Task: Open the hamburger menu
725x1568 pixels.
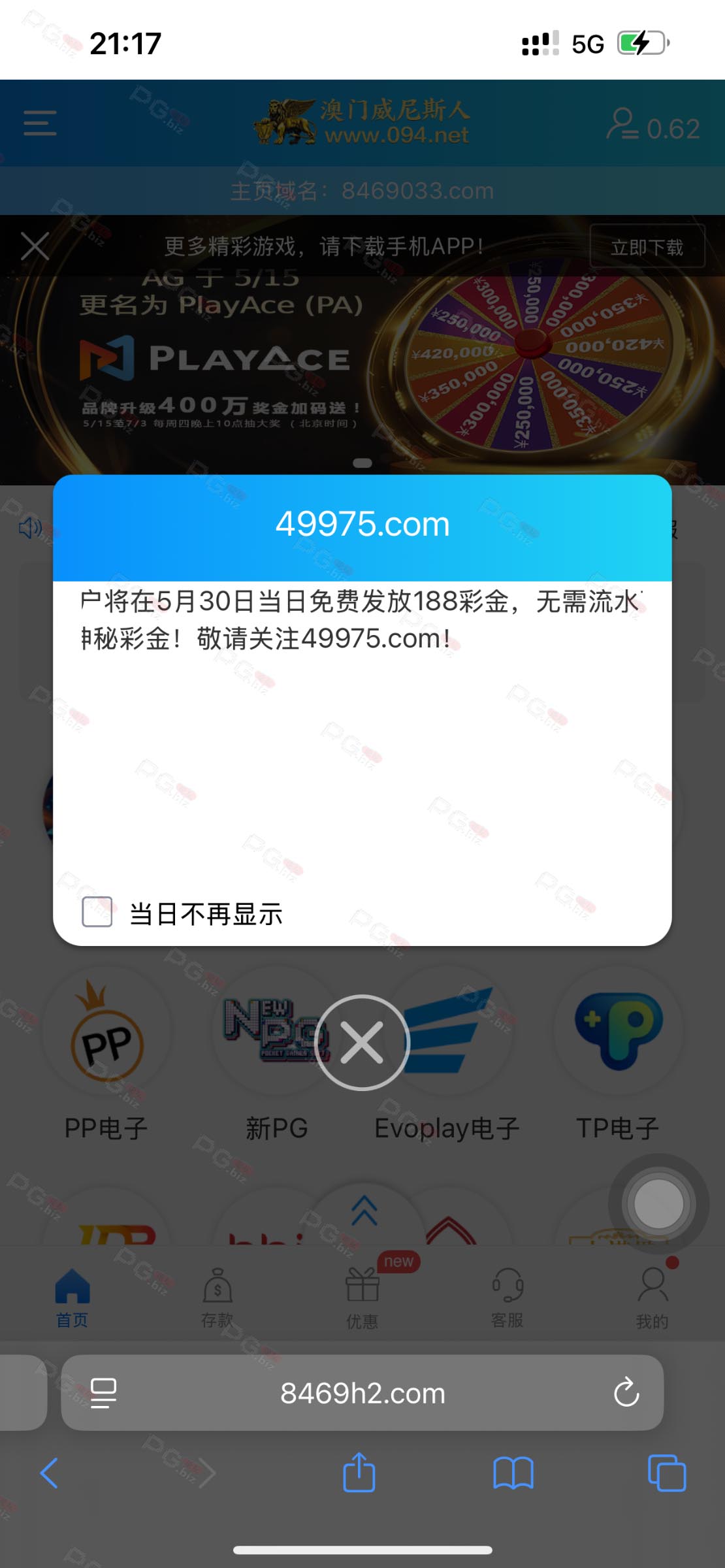Action: pos(40,123)
